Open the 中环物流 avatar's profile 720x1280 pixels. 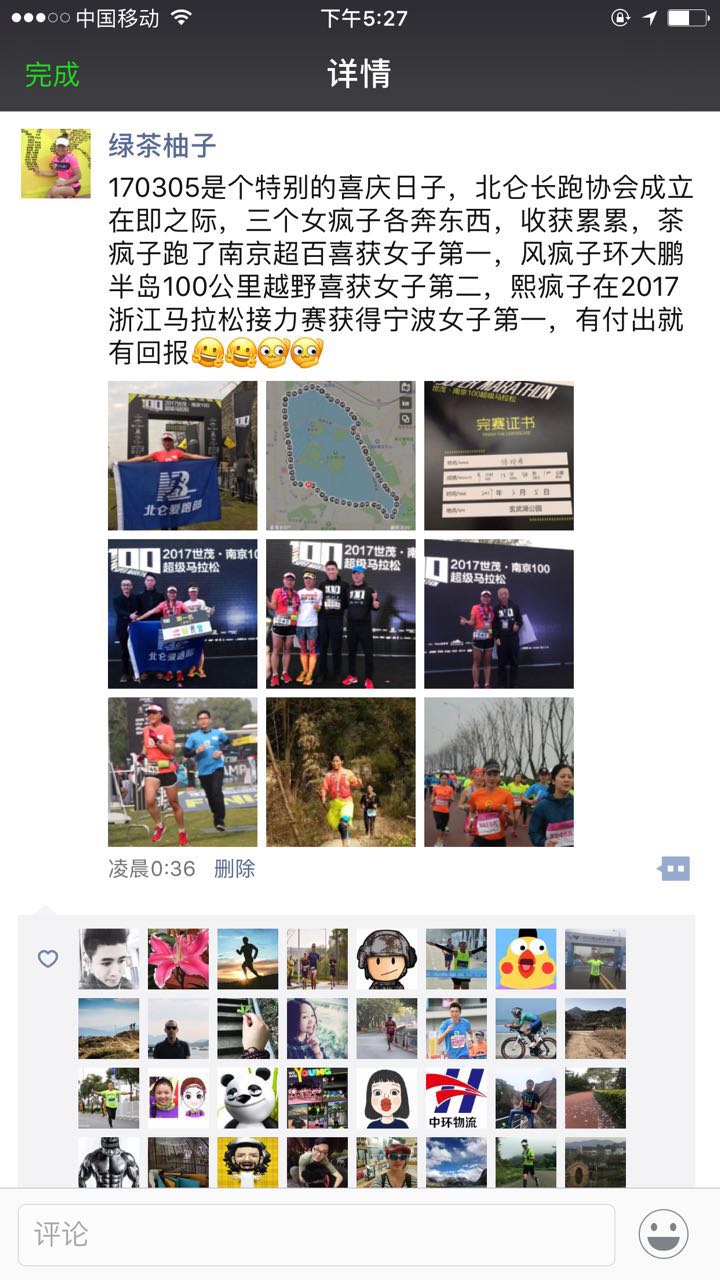pos(456,1098)
